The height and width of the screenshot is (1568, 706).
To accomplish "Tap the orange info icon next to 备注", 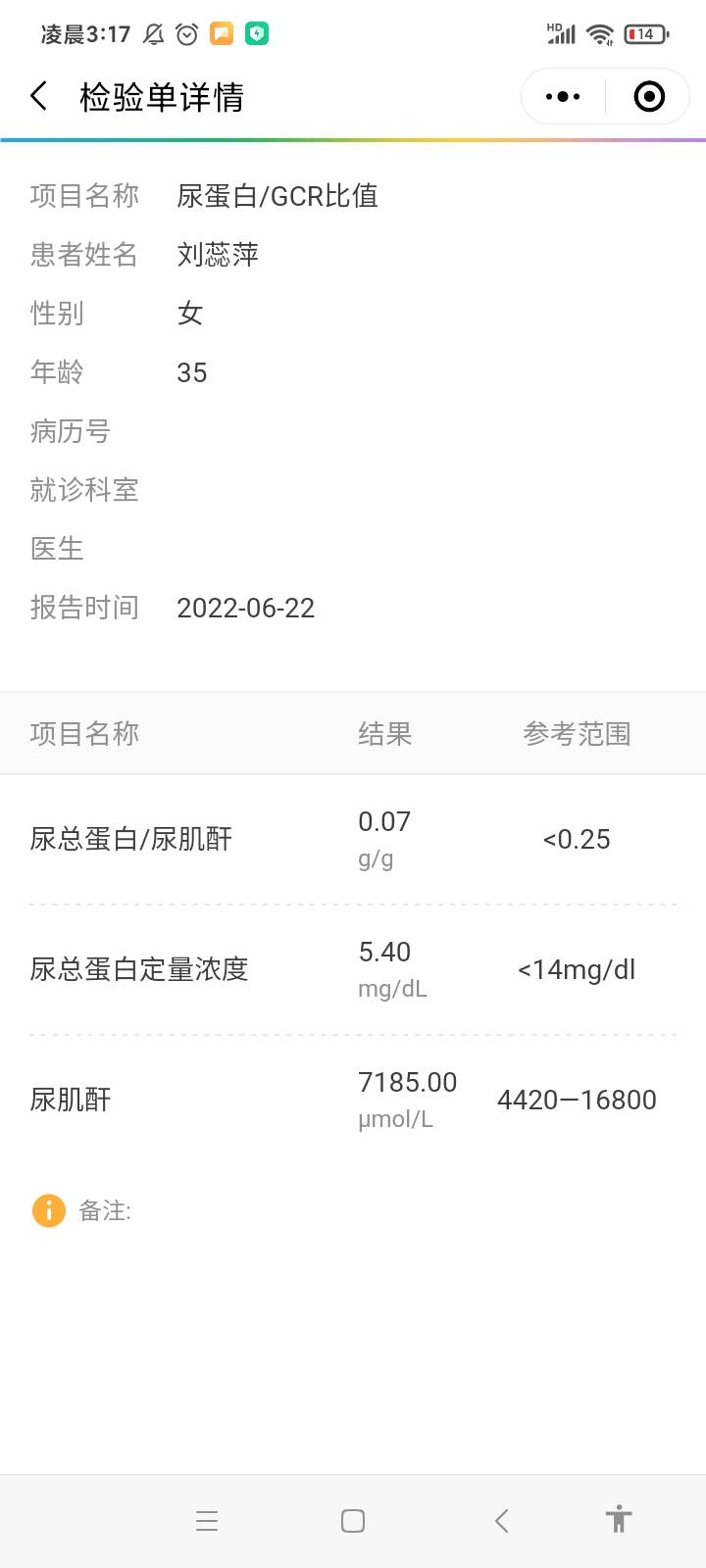I will 48,1211.
